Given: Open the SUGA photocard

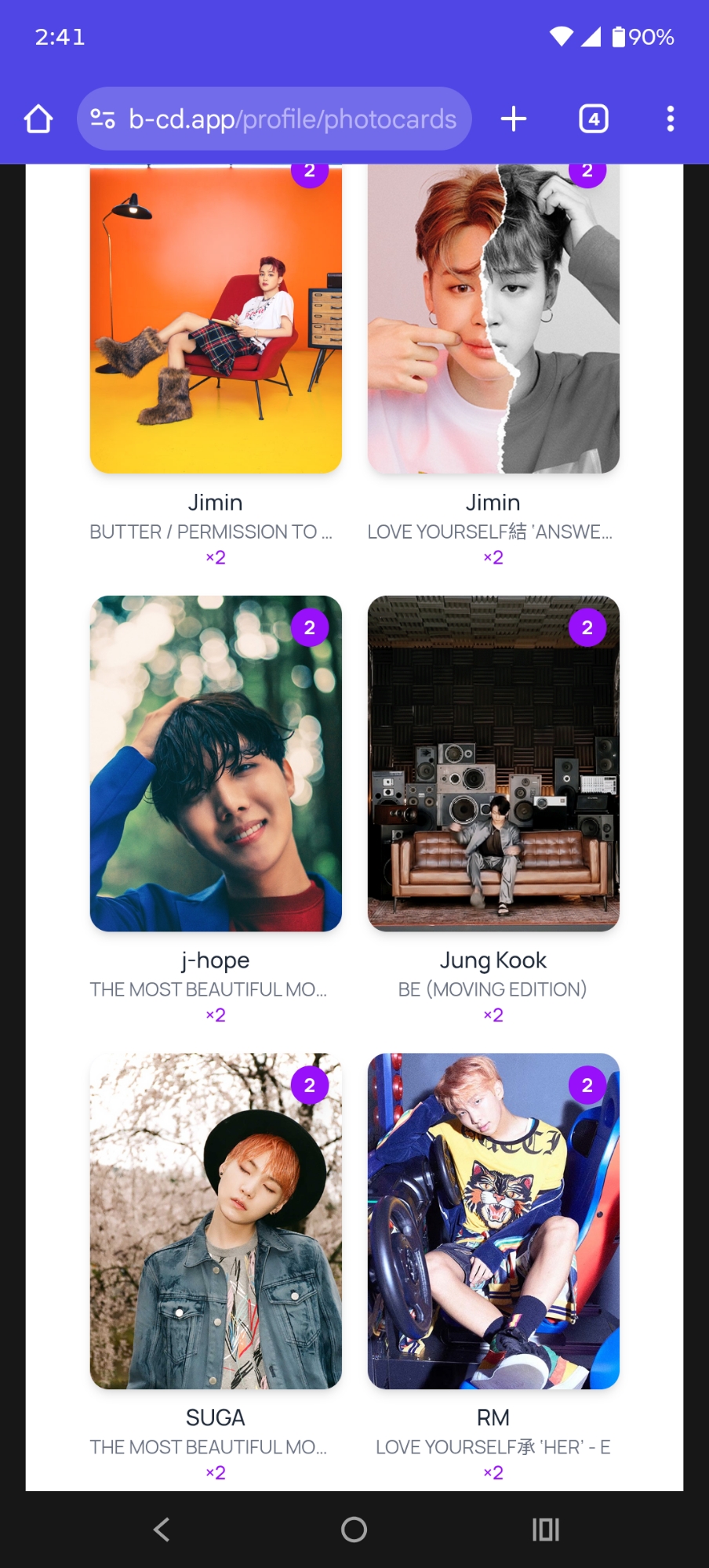Looking at the screenshot, I should 216,1221.
